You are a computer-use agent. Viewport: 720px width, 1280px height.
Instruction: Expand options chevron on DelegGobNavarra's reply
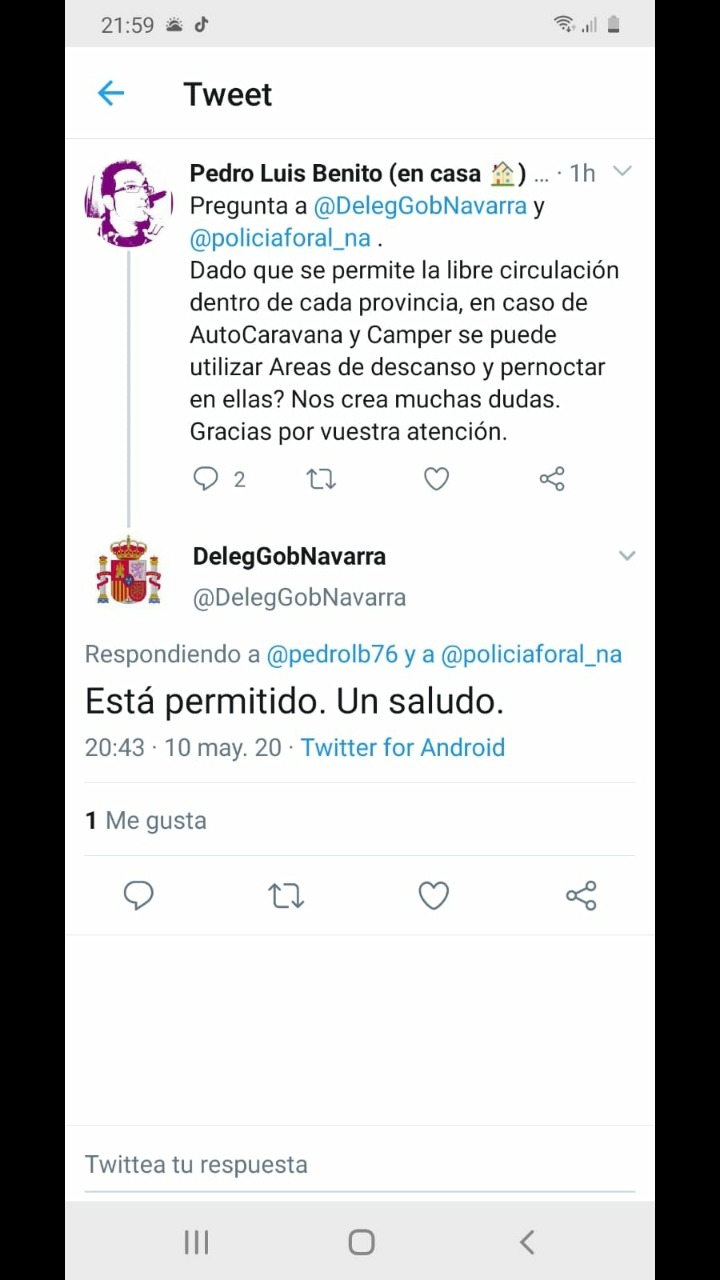tap(627, 556)
